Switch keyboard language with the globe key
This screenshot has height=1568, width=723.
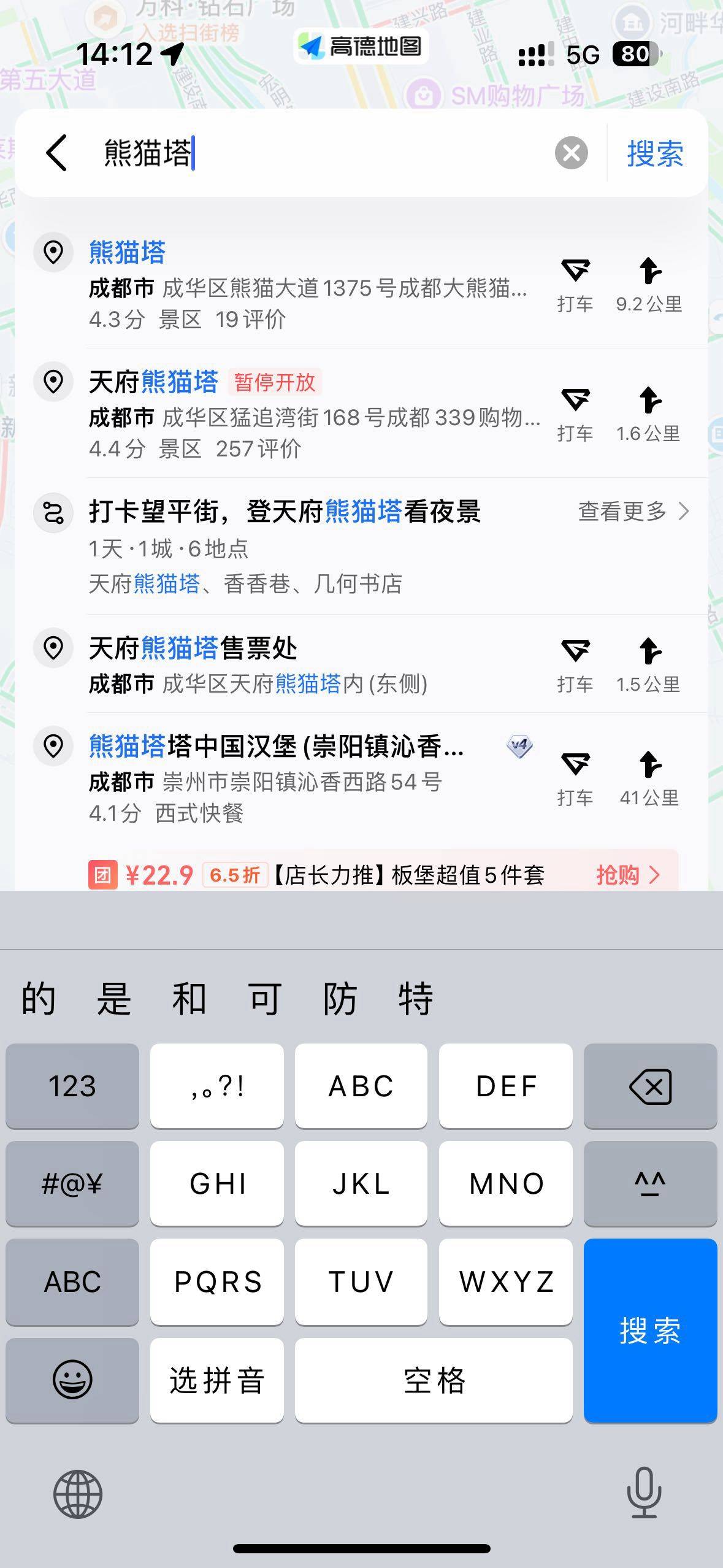[78, 1494]
